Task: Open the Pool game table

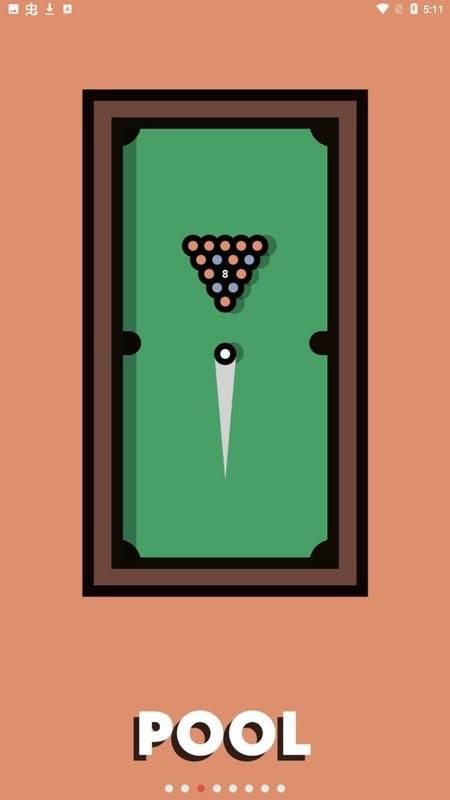Action: [x=225, y=343]
